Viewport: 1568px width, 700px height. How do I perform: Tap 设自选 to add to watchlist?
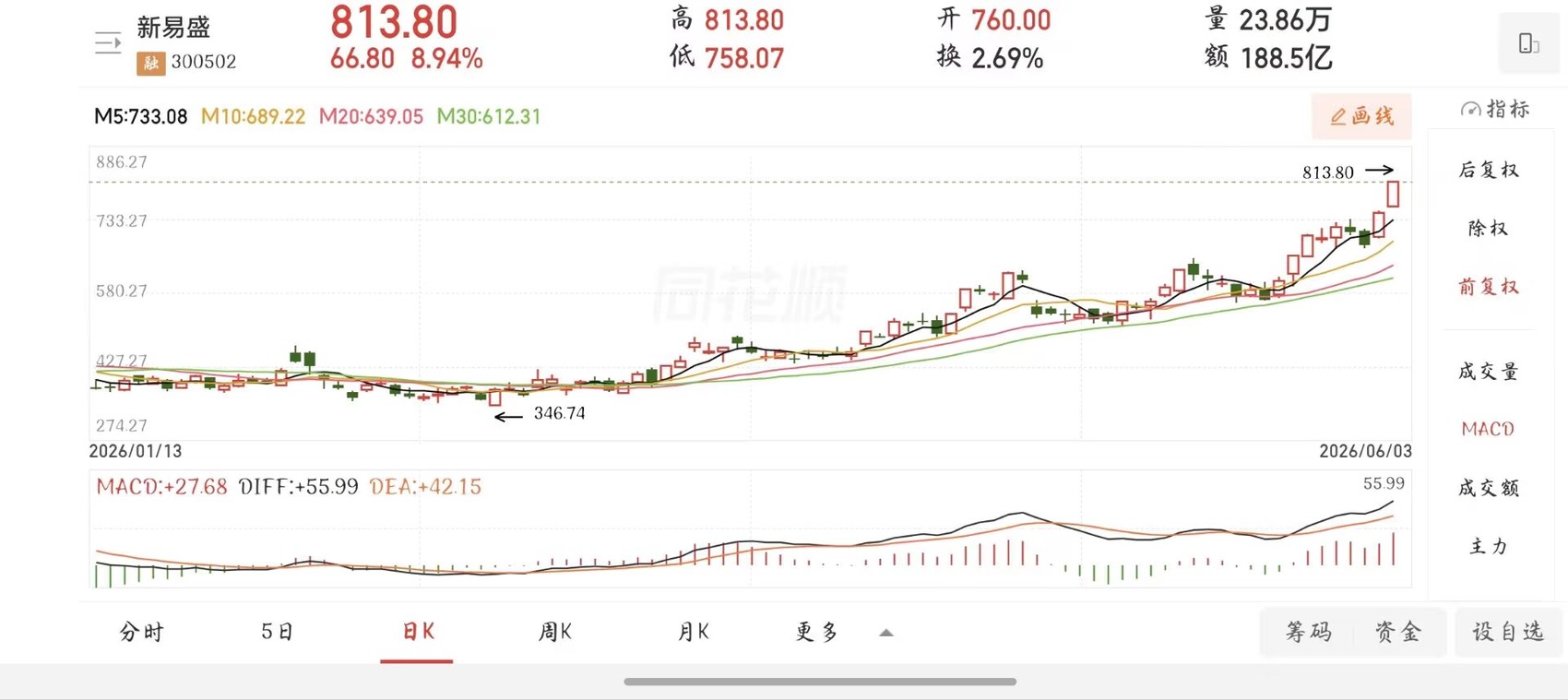(x=1508, y=632)
